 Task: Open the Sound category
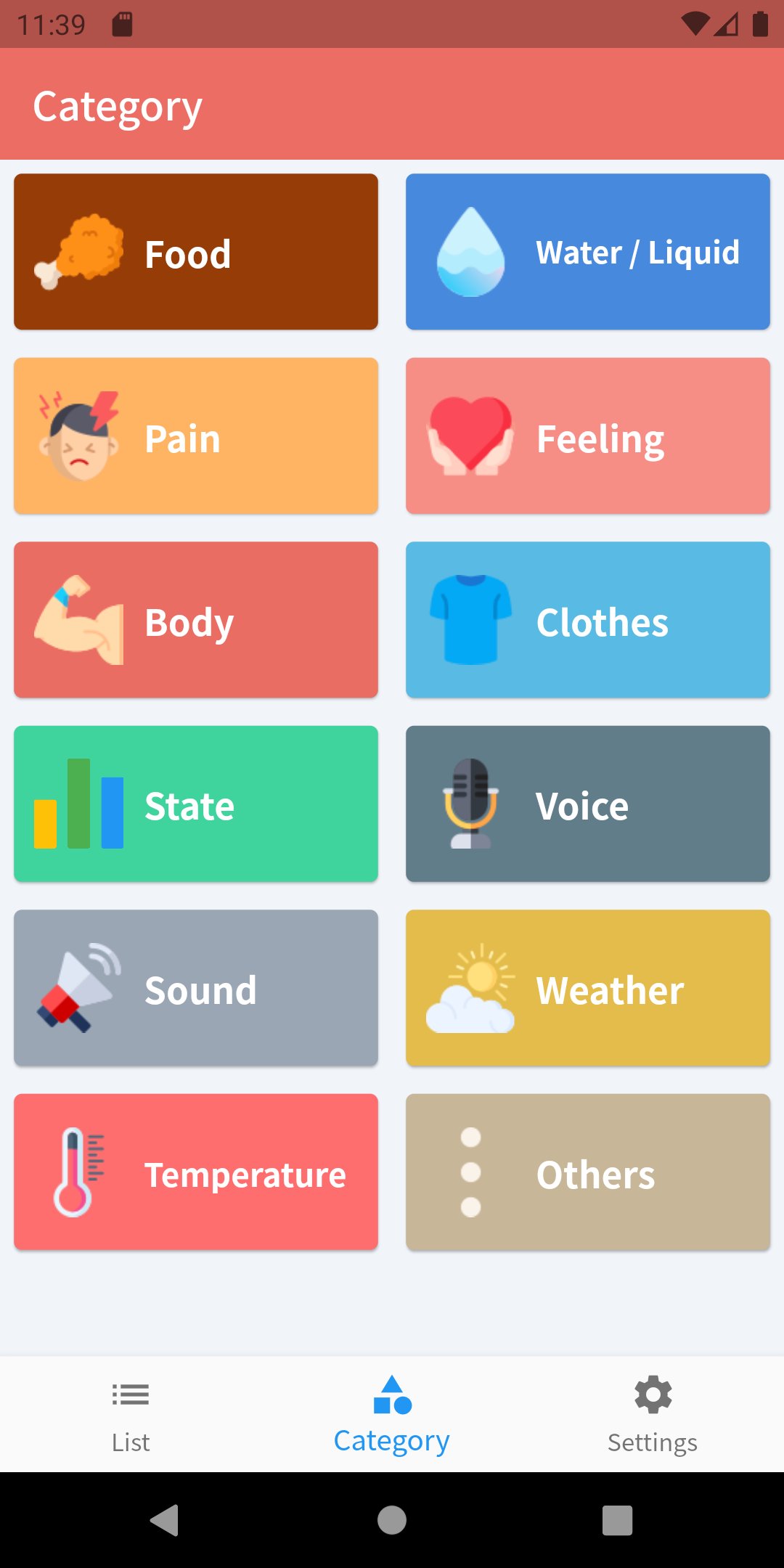coord(196,988)
